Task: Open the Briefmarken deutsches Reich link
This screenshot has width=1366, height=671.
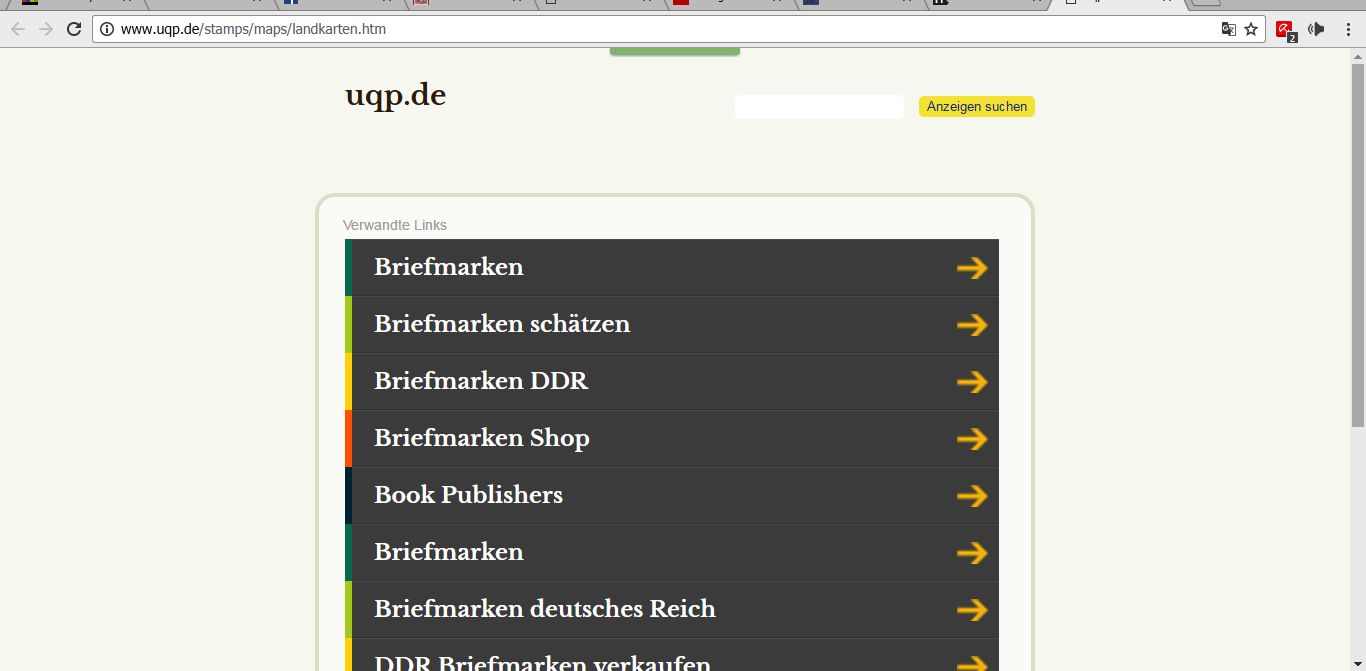Action: click(x=672, y=609)
